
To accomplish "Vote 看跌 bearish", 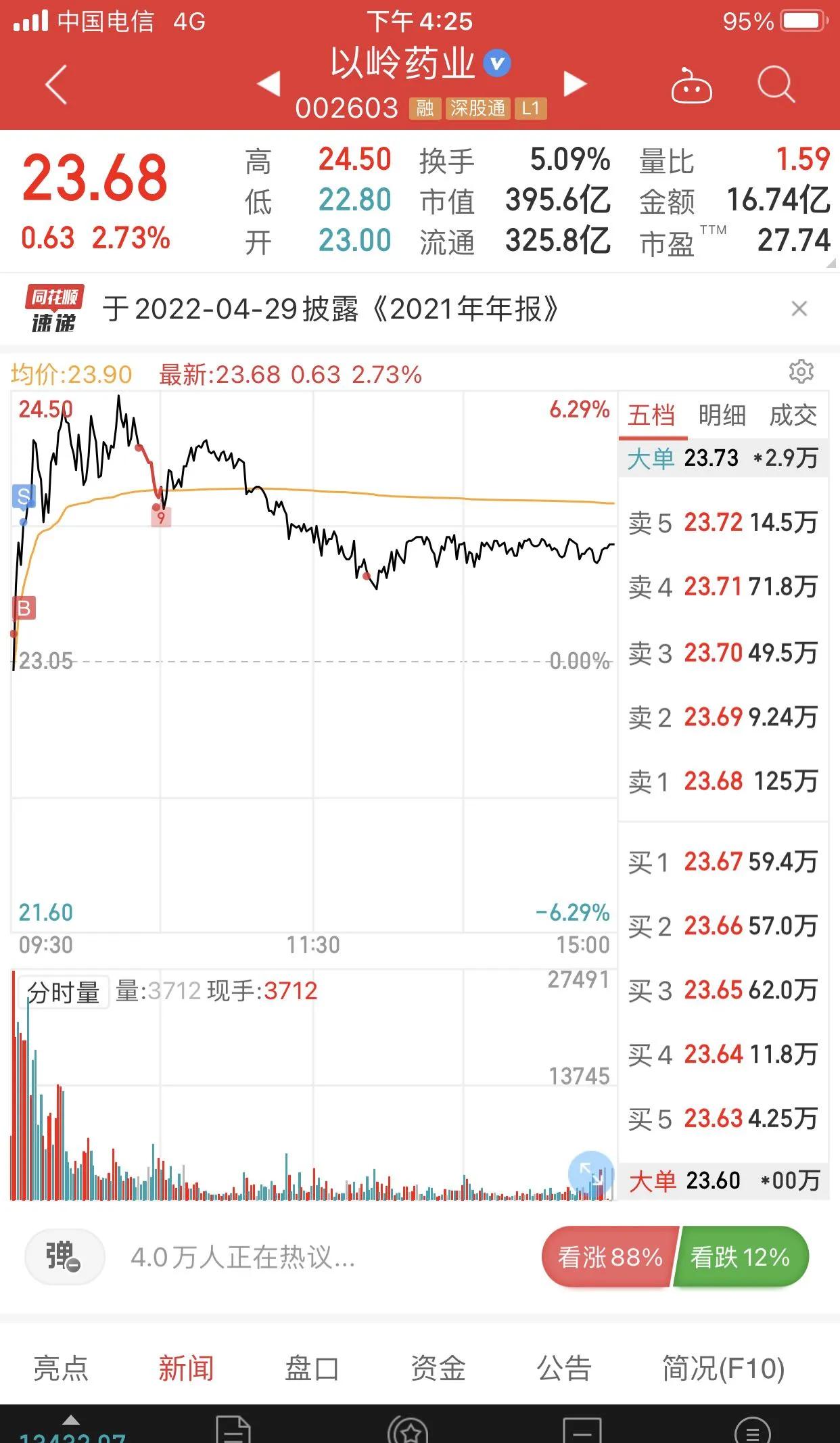I will [740, 1257].
